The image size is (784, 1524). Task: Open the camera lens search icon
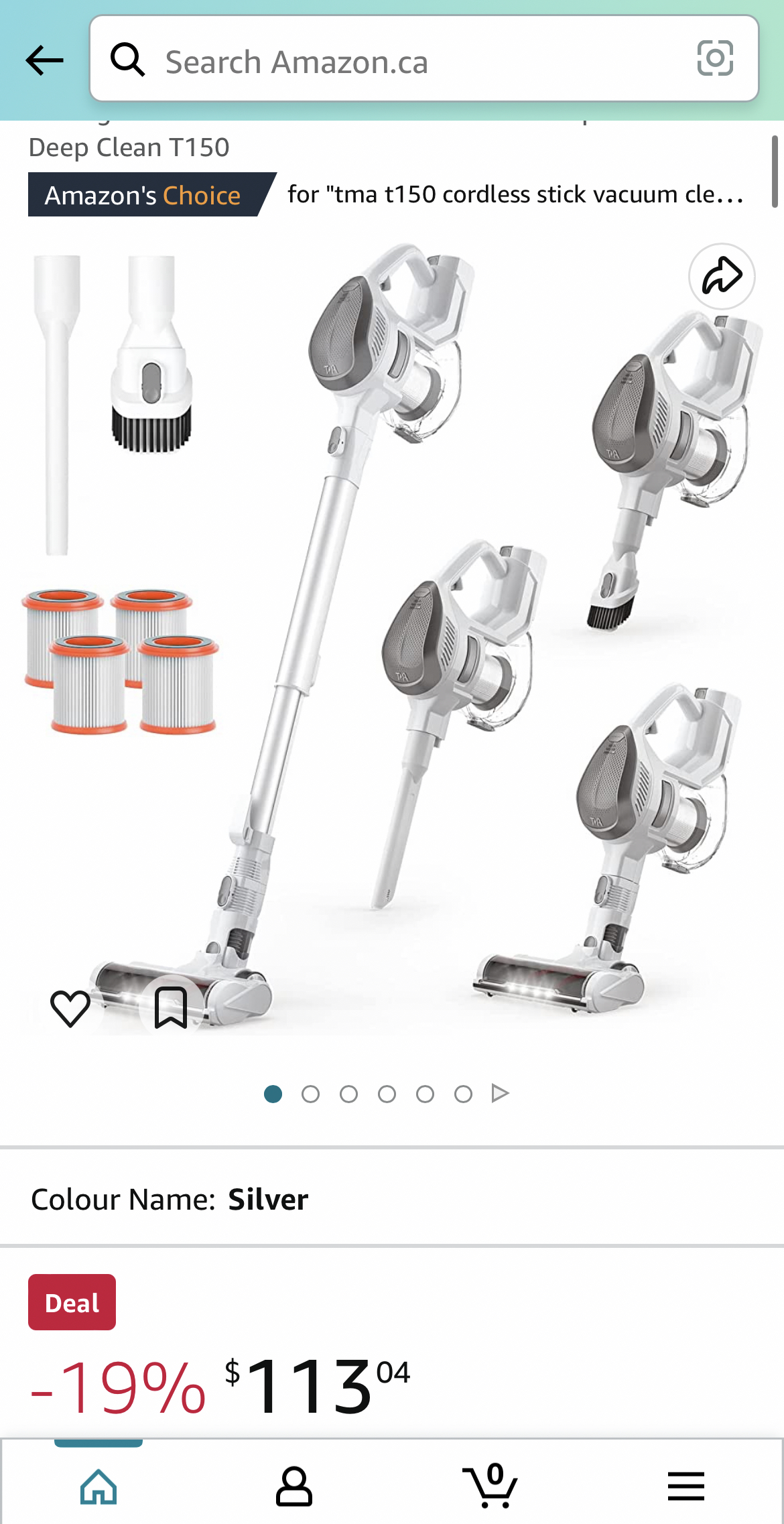click(x=715, y=58)
